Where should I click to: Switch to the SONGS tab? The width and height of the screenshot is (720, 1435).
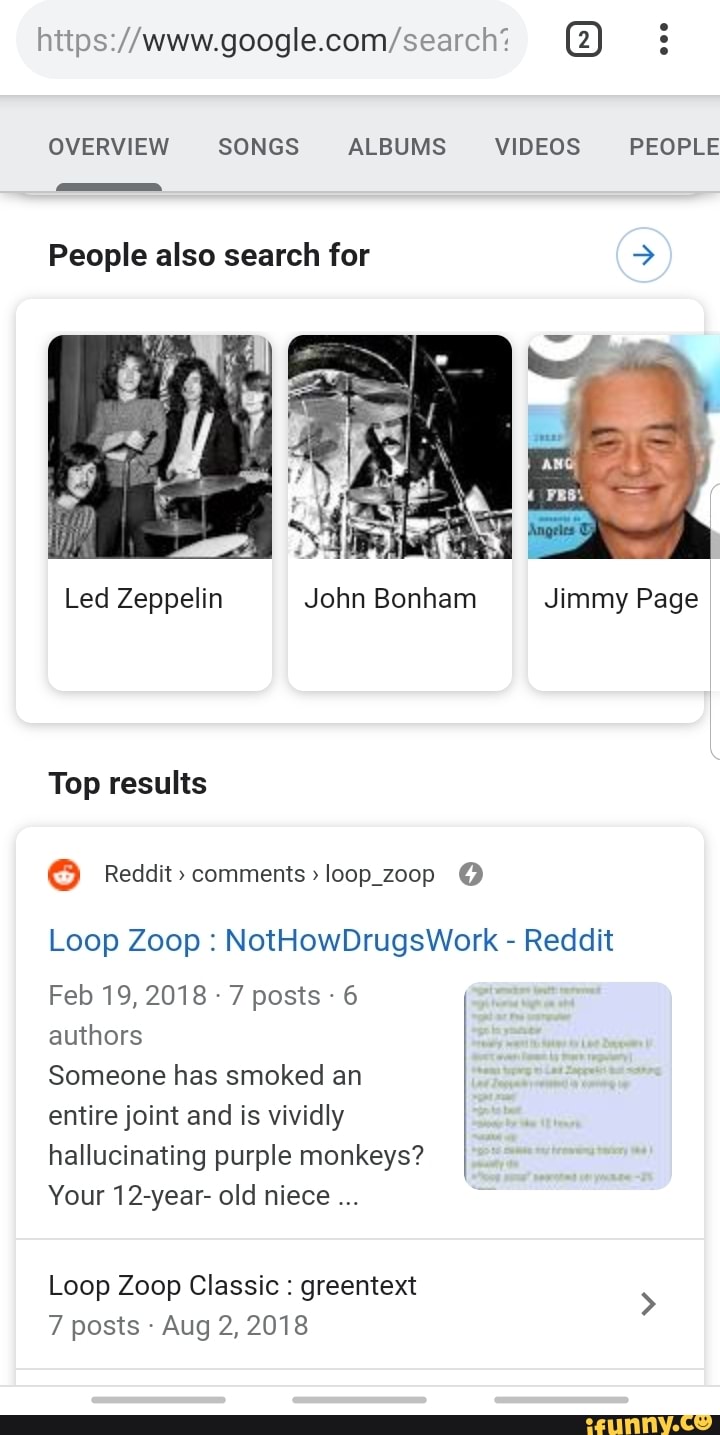[258, 147]
